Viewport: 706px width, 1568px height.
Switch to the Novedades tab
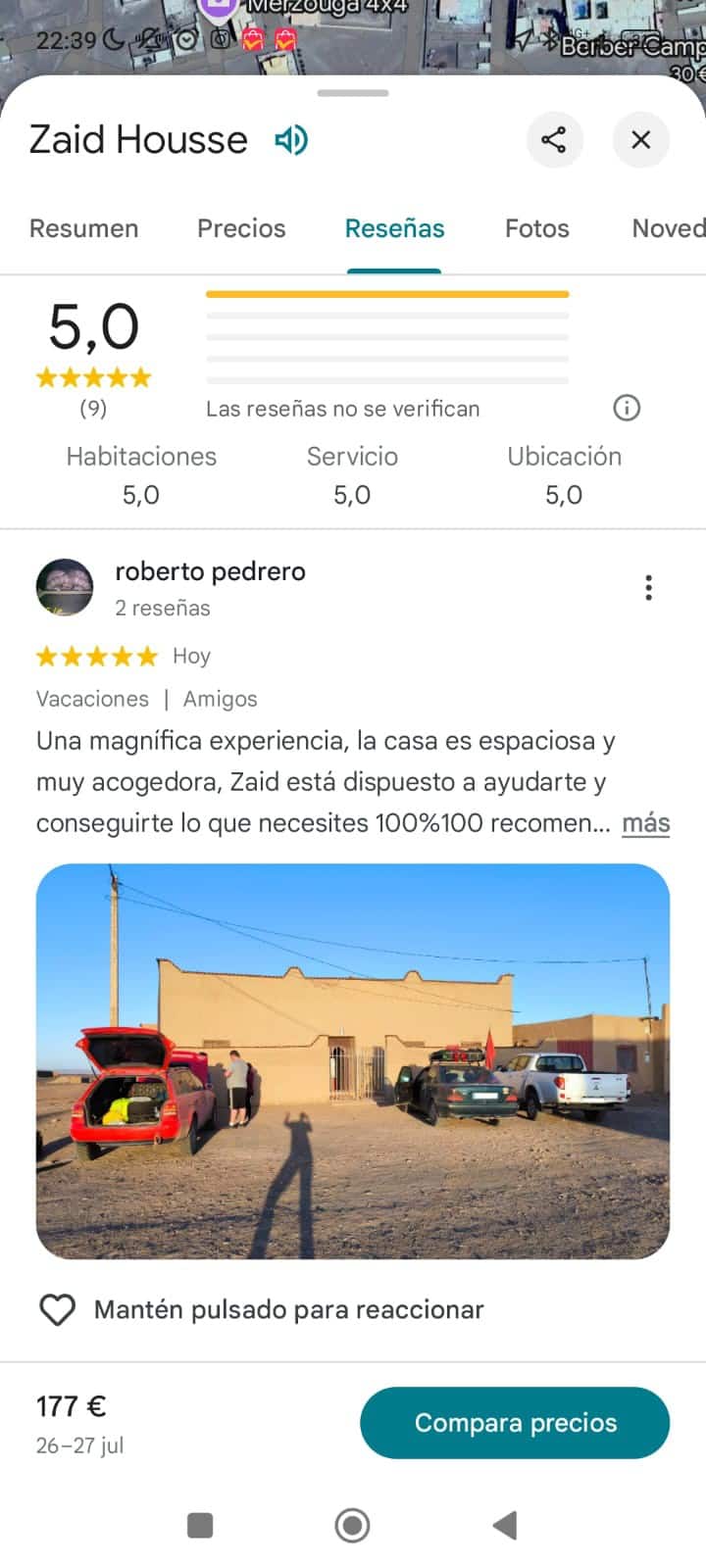pos(668,228)
